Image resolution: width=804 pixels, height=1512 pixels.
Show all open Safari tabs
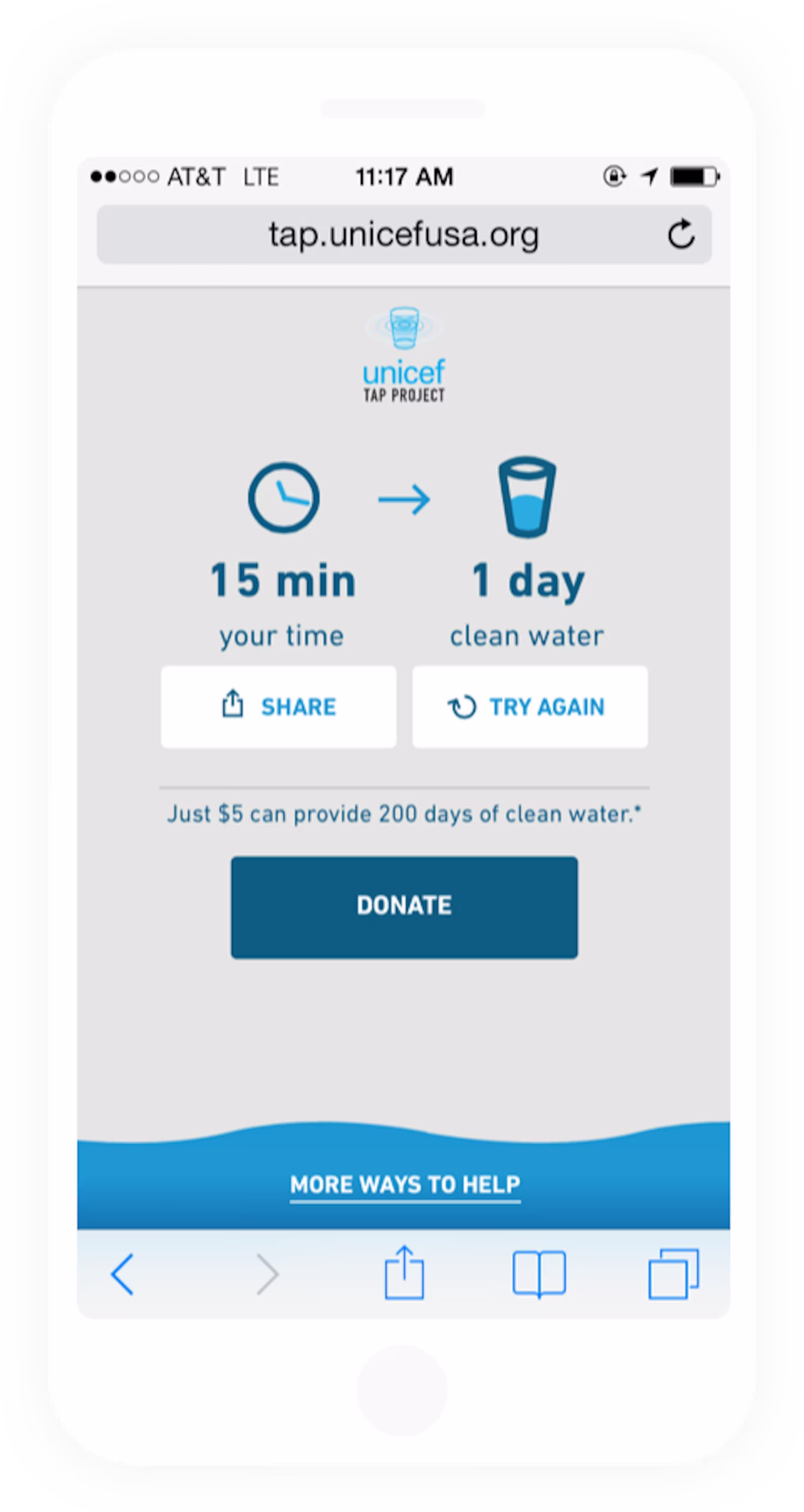click(674, 1274)
